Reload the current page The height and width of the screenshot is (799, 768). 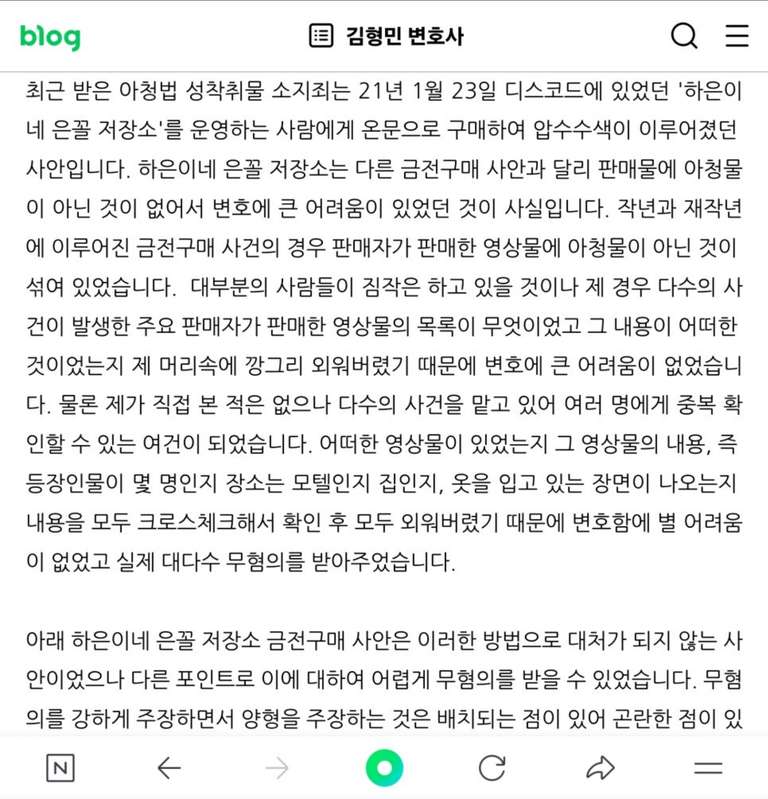[x=492, y=768]
